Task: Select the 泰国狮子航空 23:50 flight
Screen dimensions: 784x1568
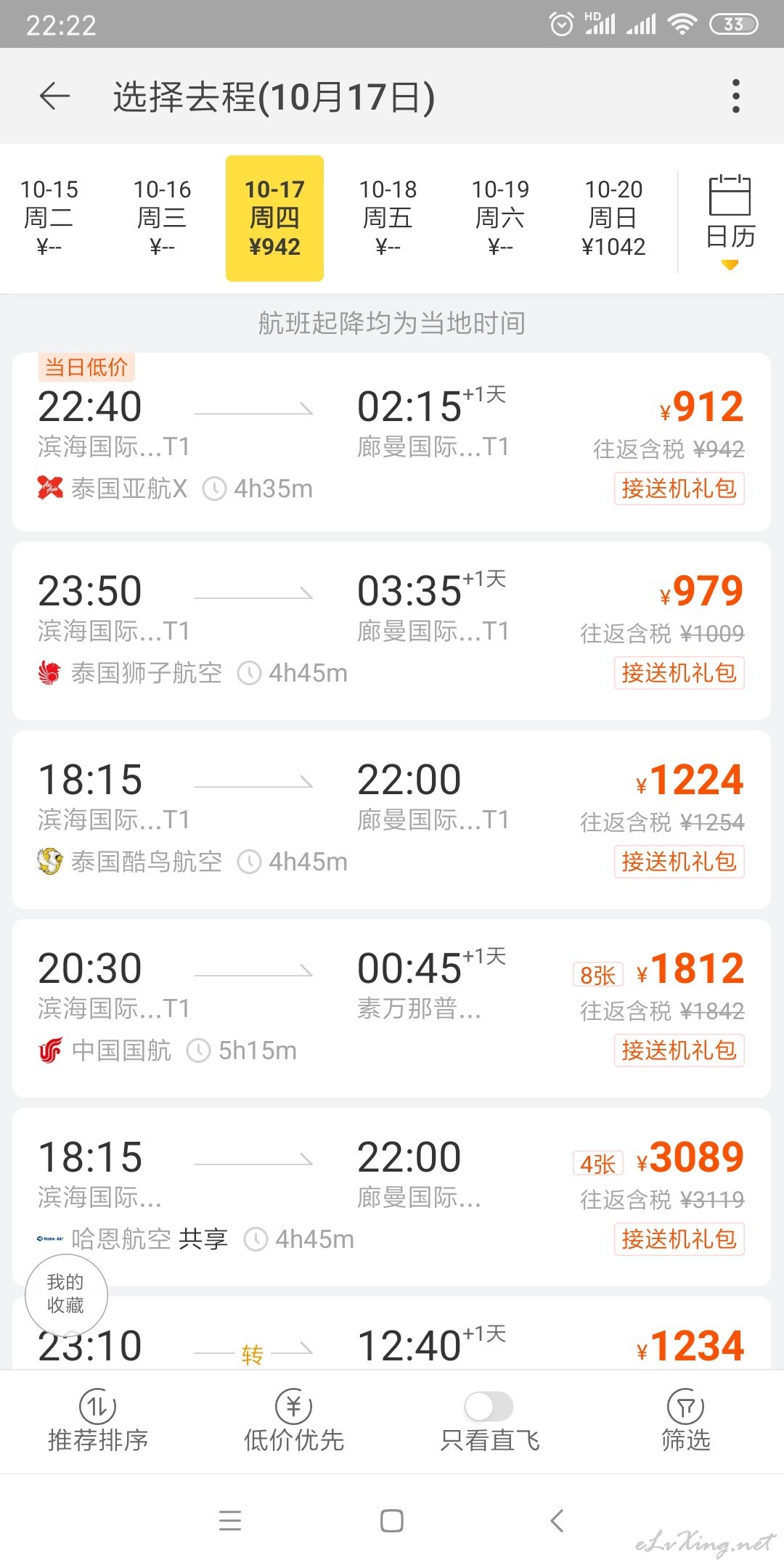Action: coord(391,630)
